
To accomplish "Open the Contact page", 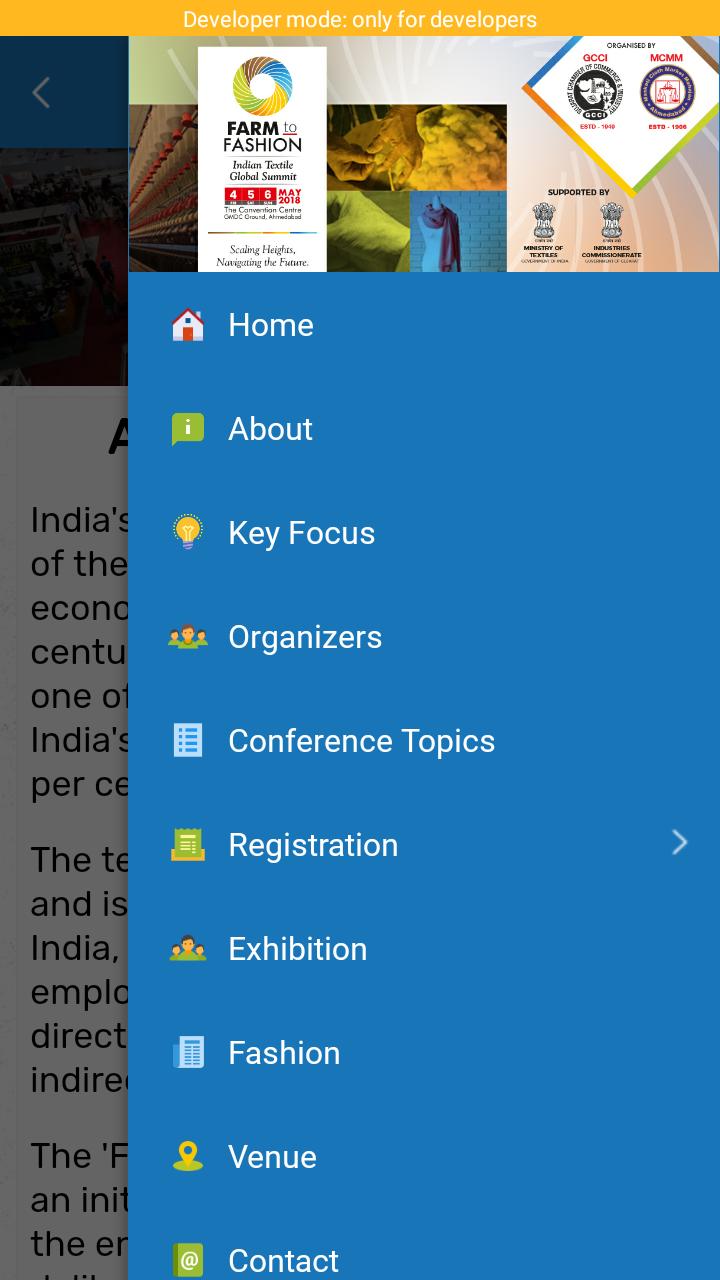I will coord(283,1260).
